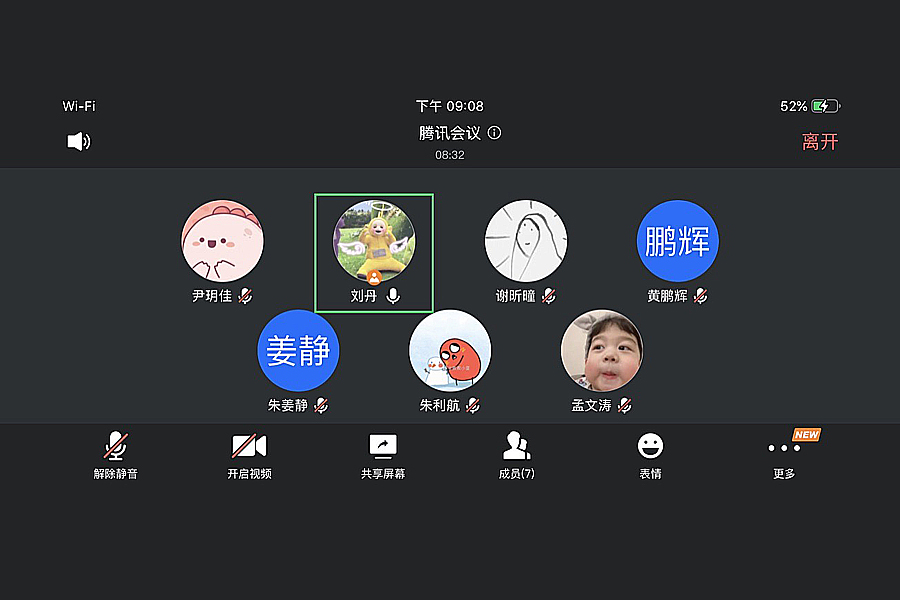Start screen sharing via 共享屏幕
The width and height of the screenshot is (900, 600).
383,455
